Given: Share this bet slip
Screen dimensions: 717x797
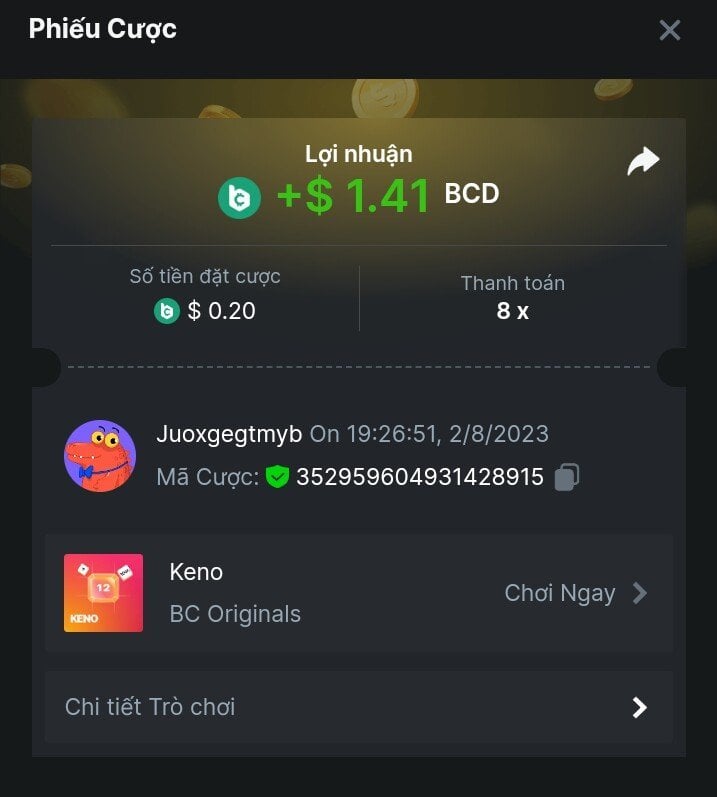Looking at the screenshot, I should point(643,161).
